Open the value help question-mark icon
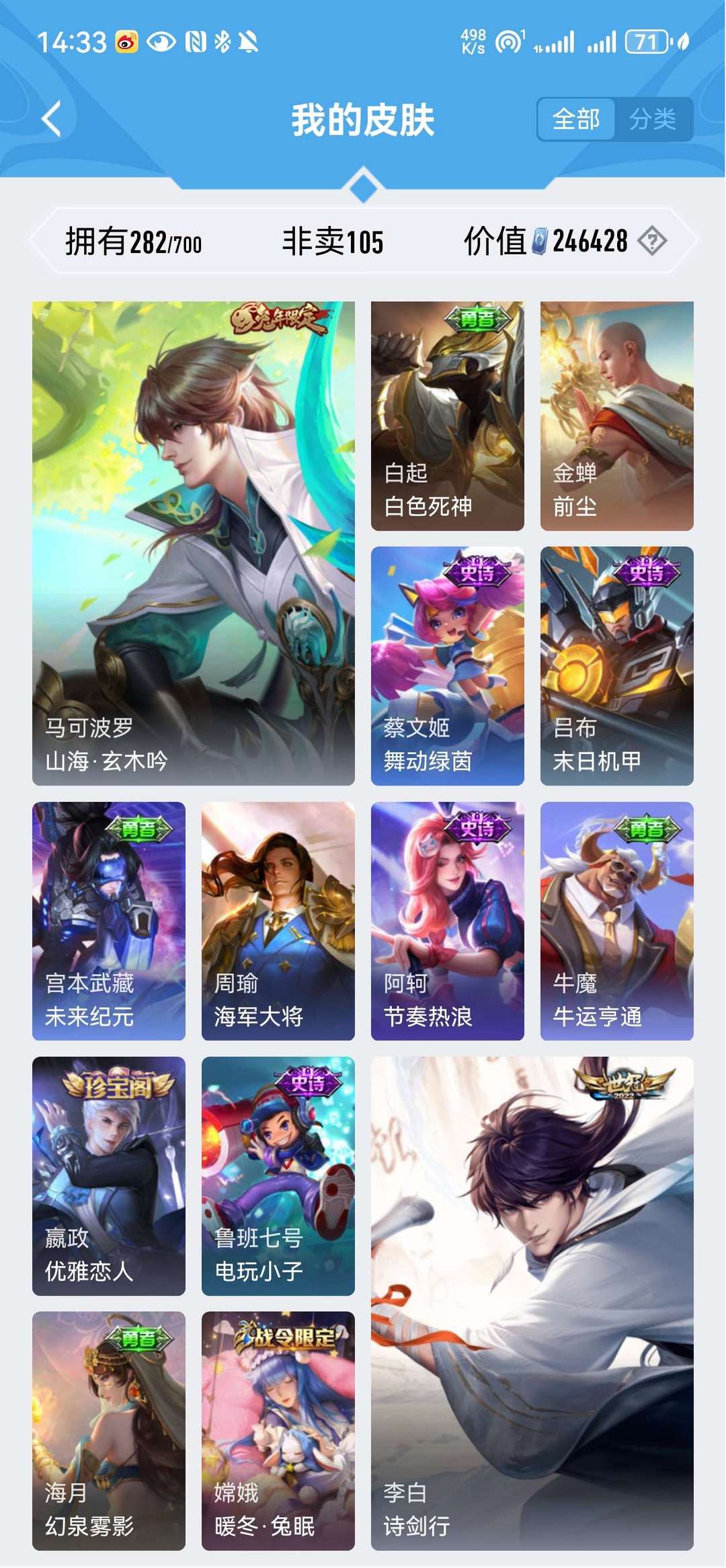The height and width of the screenshot is (1568, 726). coord(651,241)
